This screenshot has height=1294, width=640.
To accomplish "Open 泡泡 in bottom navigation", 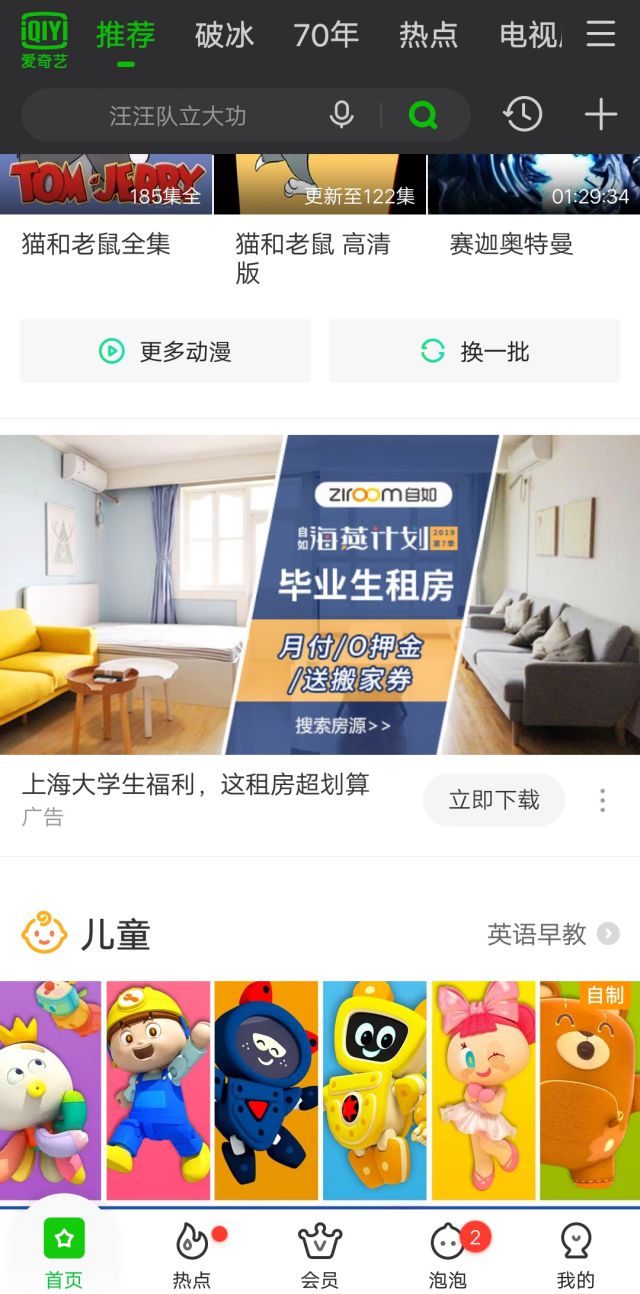I will click(x=448, y=1256).
